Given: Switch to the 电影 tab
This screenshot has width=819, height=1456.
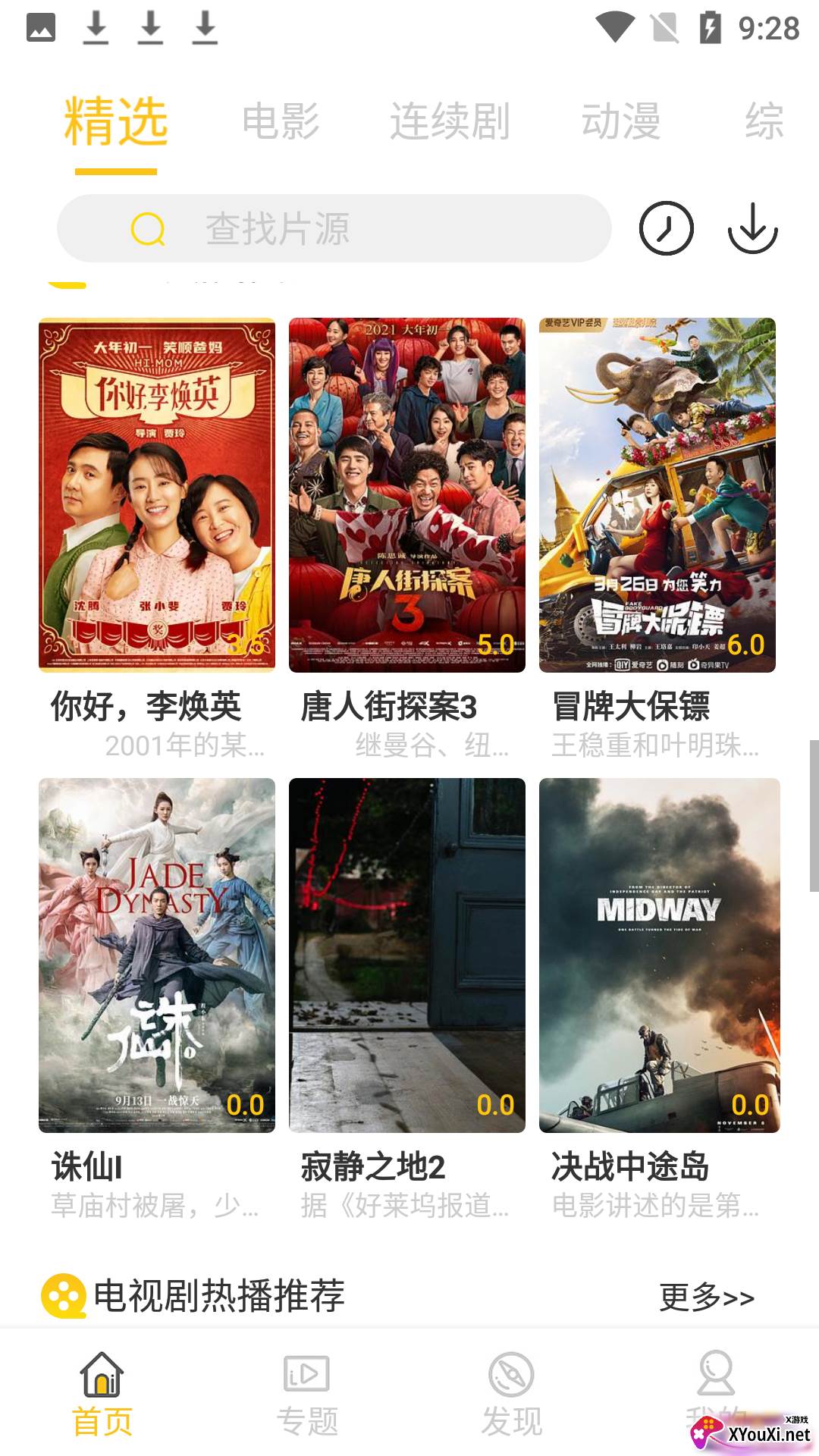Looking at the screenshot, I should click(281, 121).
